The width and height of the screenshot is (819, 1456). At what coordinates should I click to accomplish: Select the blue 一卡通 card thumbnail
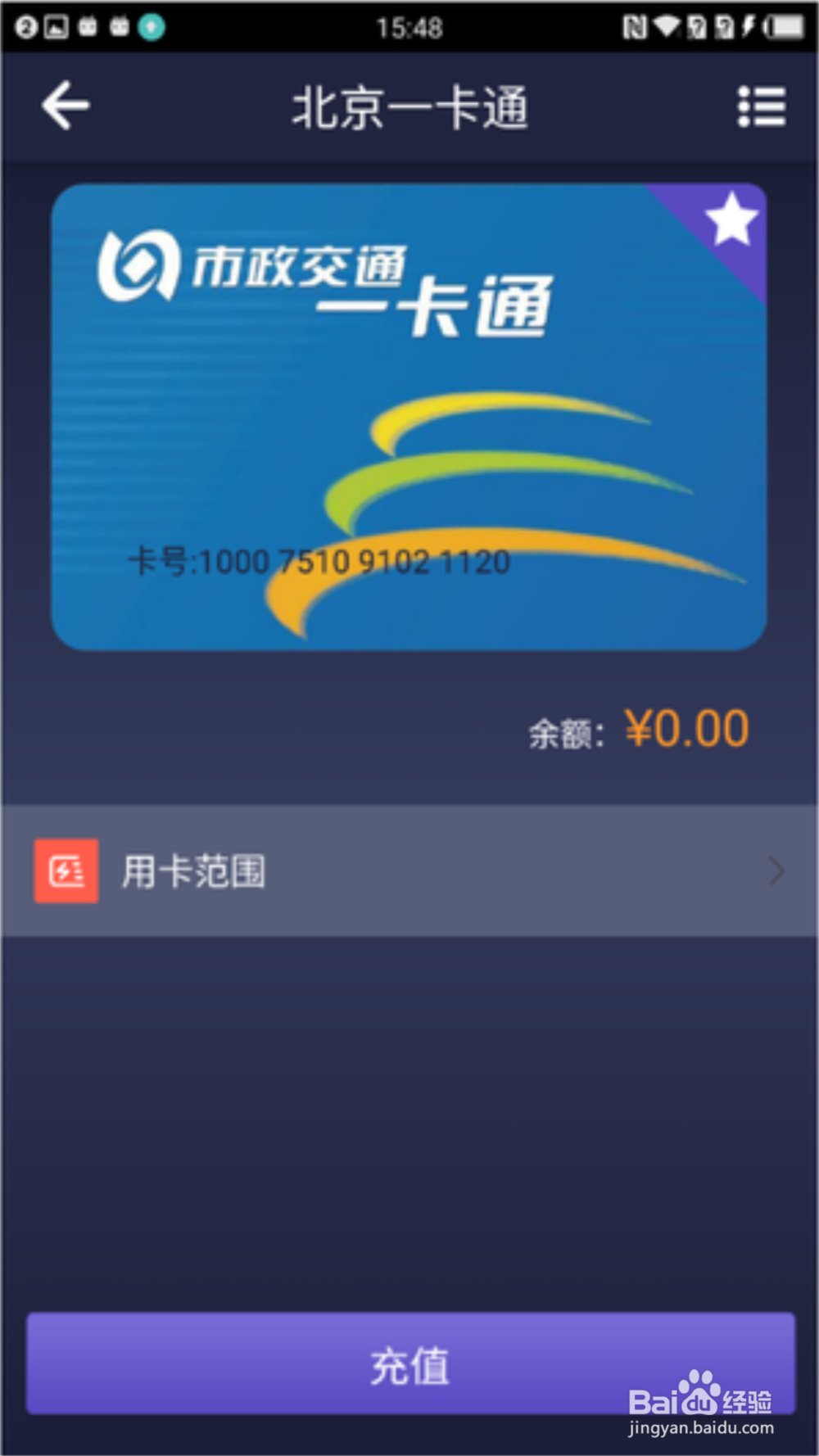[409, 418]
